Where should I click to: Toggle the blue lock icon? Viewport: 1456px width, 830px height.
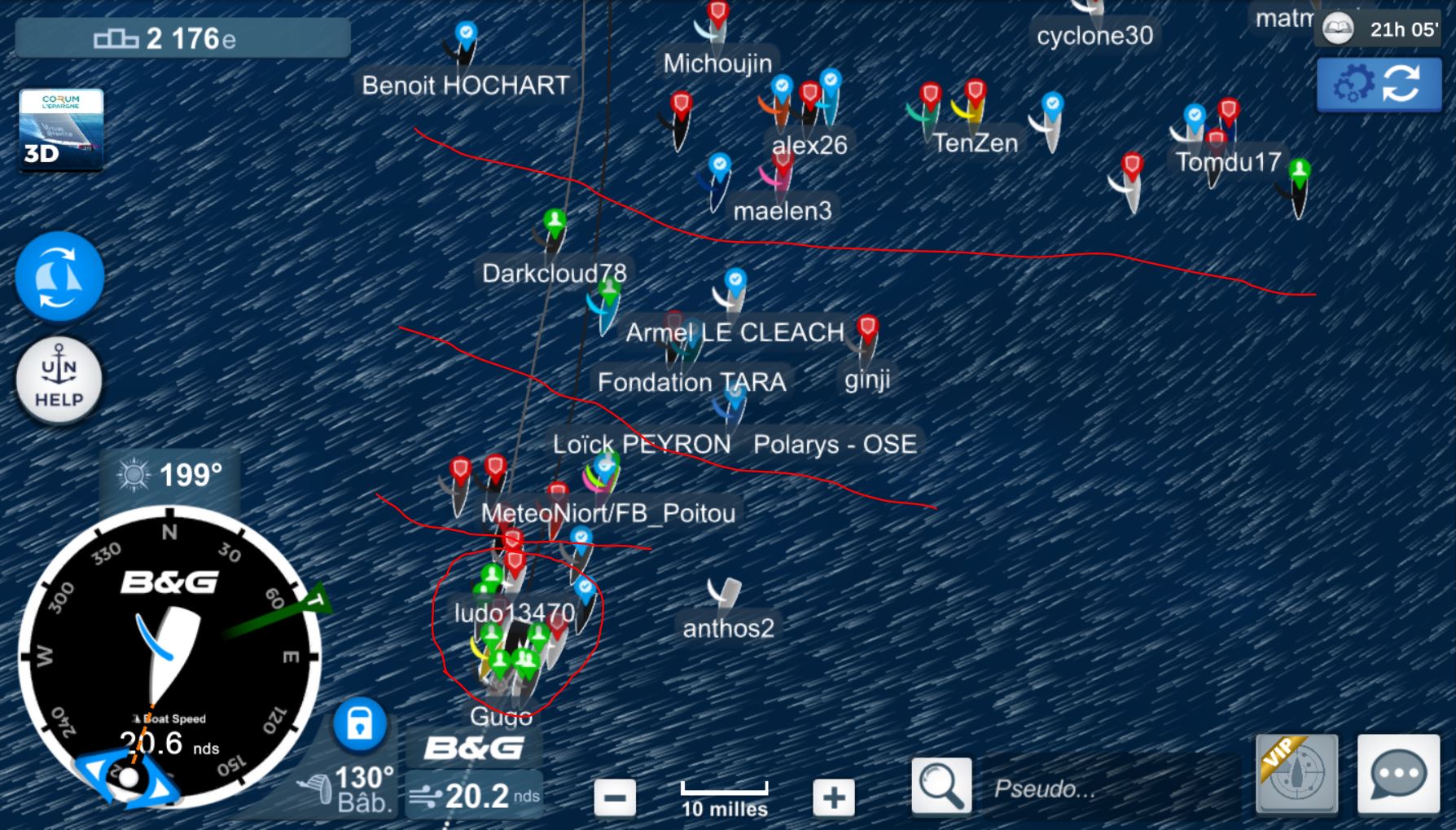pyautogui.click(x=359, y=723)
